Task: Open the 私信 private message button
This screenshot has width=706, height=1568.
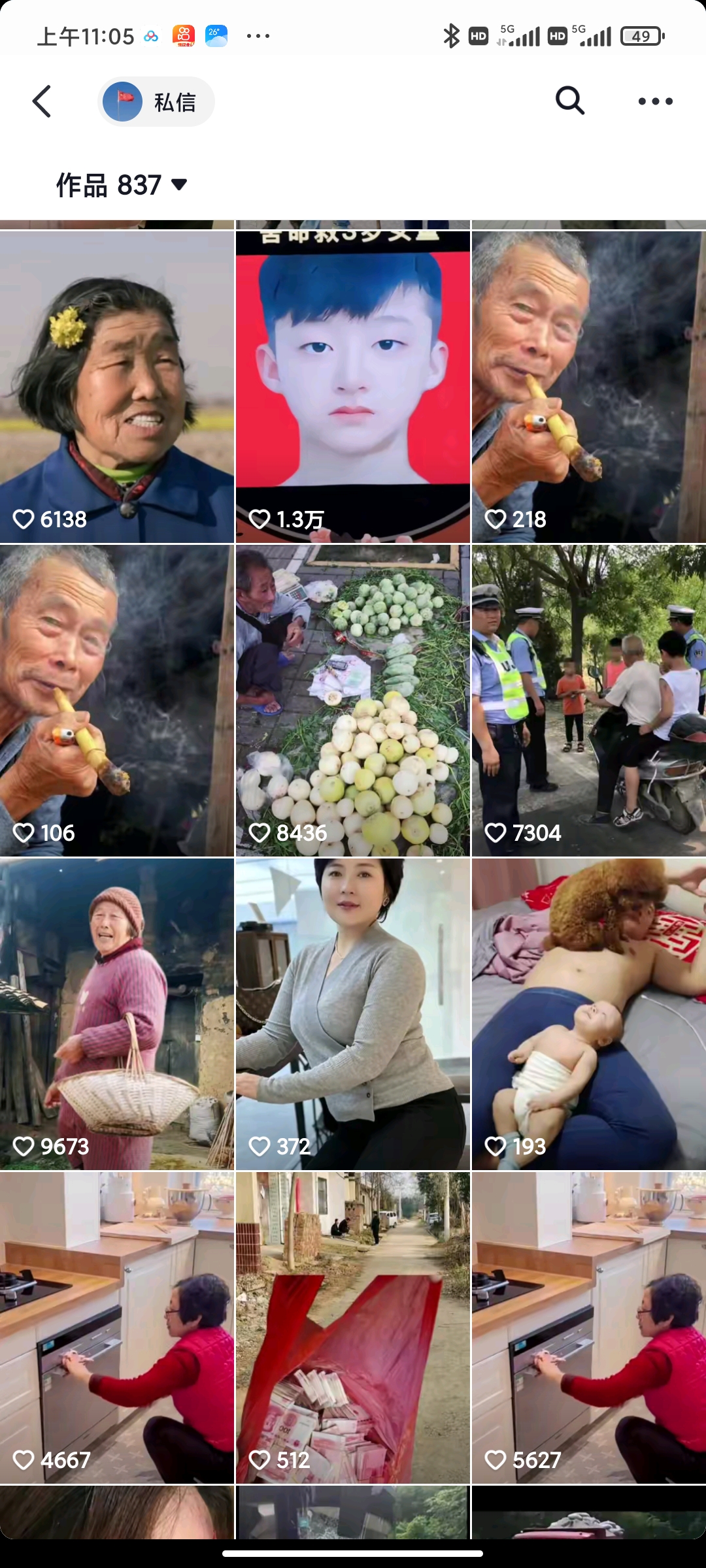Action: click(x=157, y=102)
